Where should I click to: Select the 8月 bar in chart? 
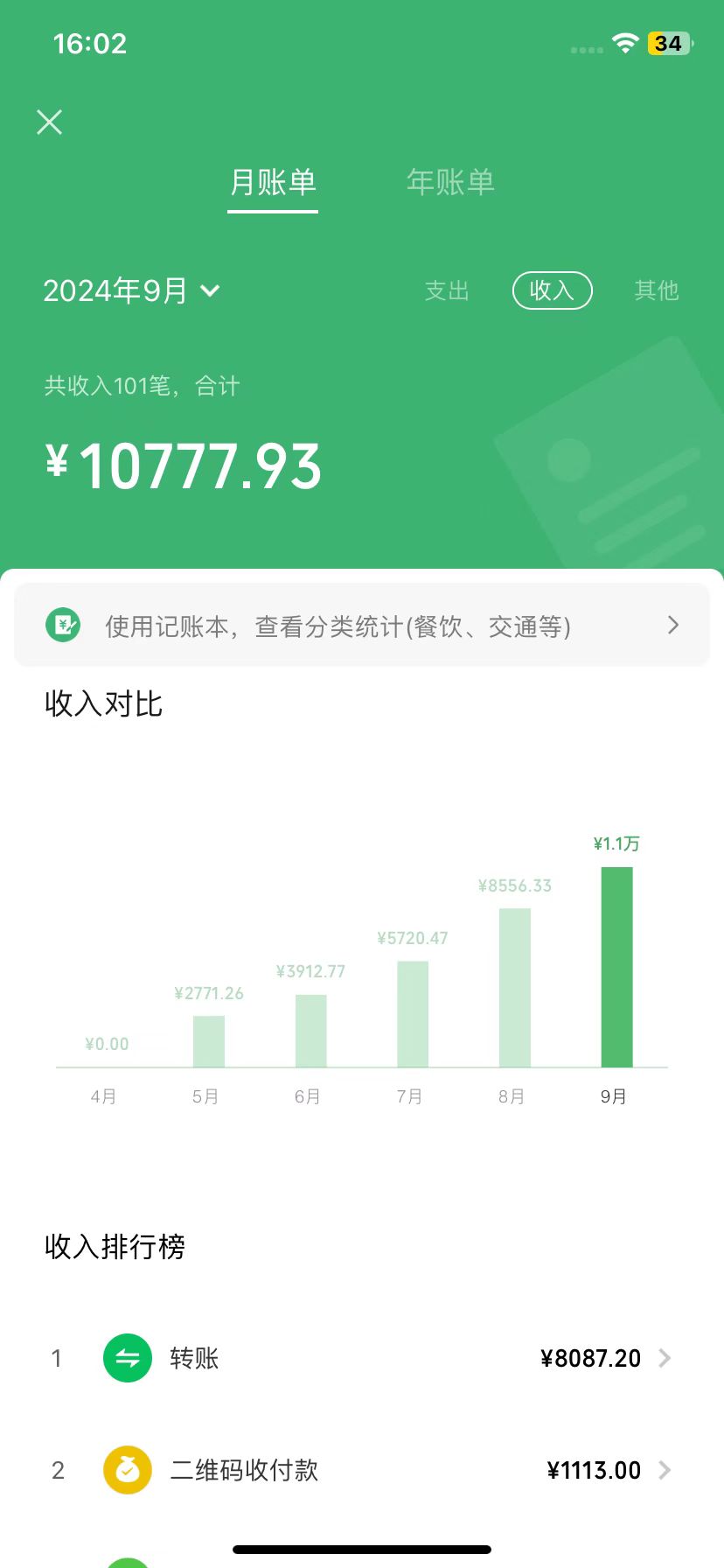pyautogui.click(x=514, y=987)
